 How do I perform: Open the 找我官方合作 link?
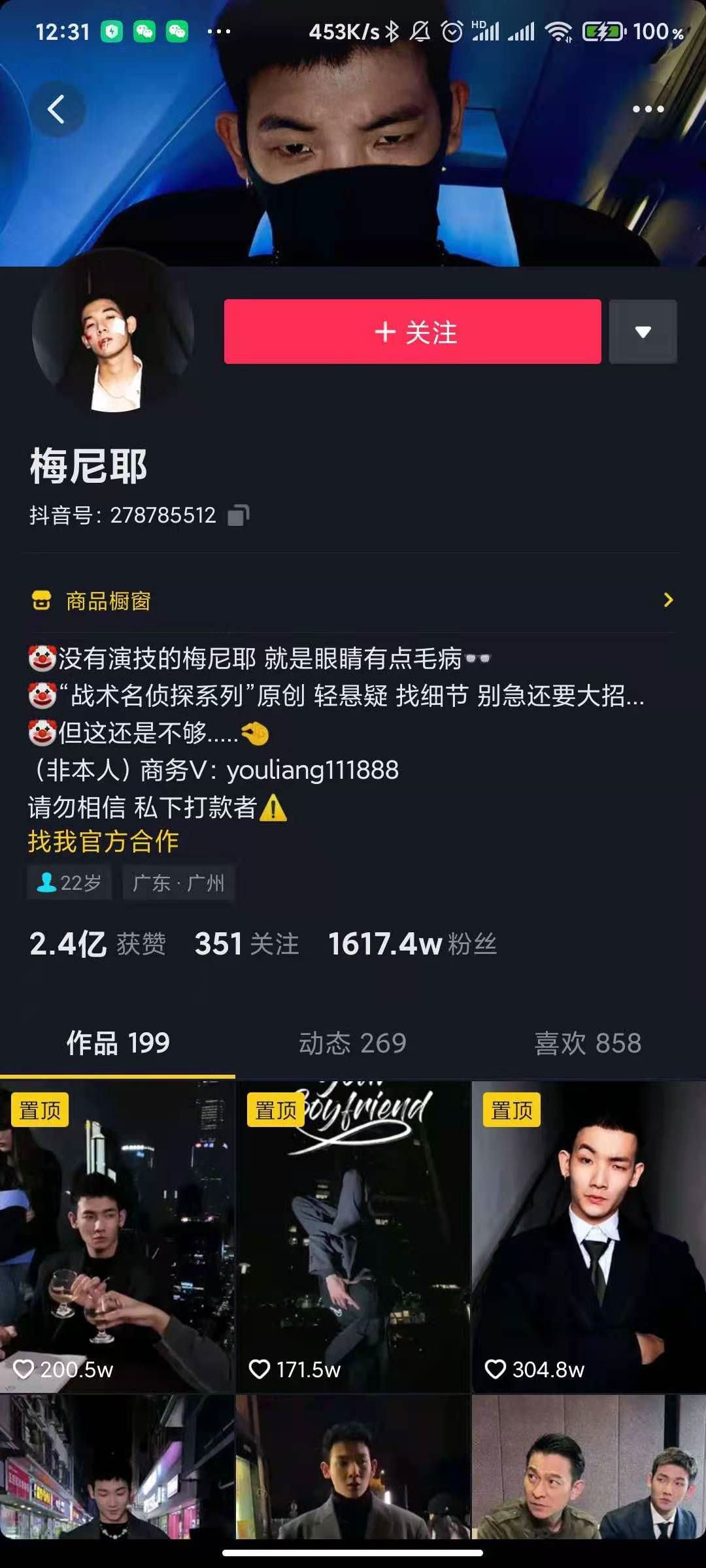pyautogui.click(x=103, y=841)
